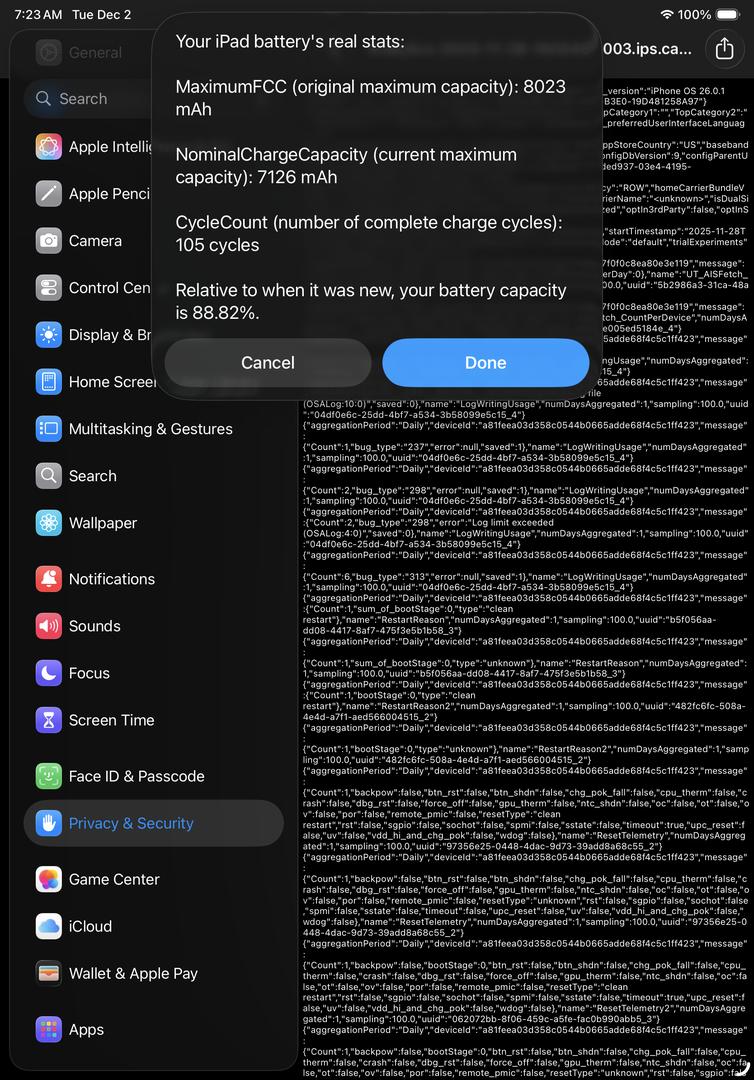This screenshot has height=1080, width=754.
Task: Open the Search settings row
Action: pos(92,476)
